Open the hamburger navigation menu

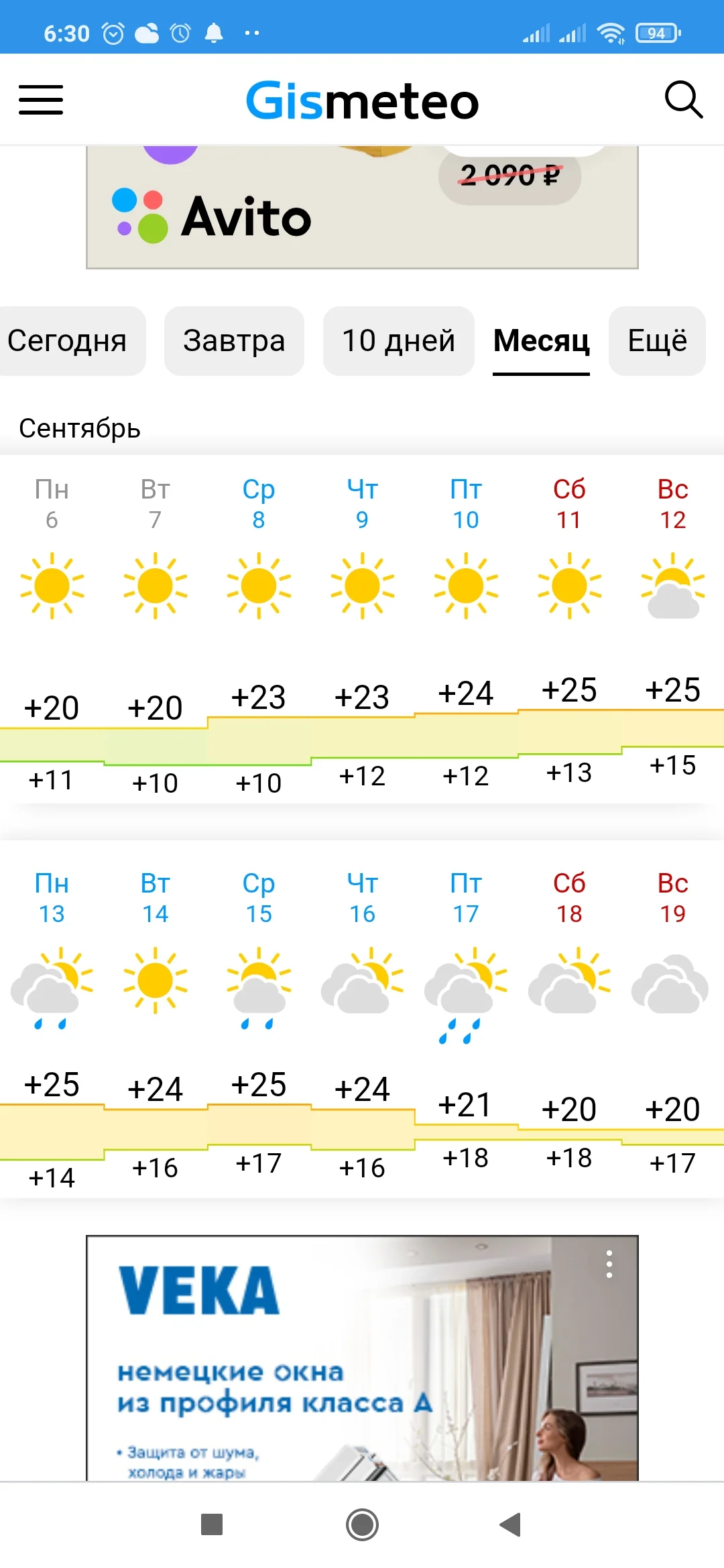pos(40,99)
